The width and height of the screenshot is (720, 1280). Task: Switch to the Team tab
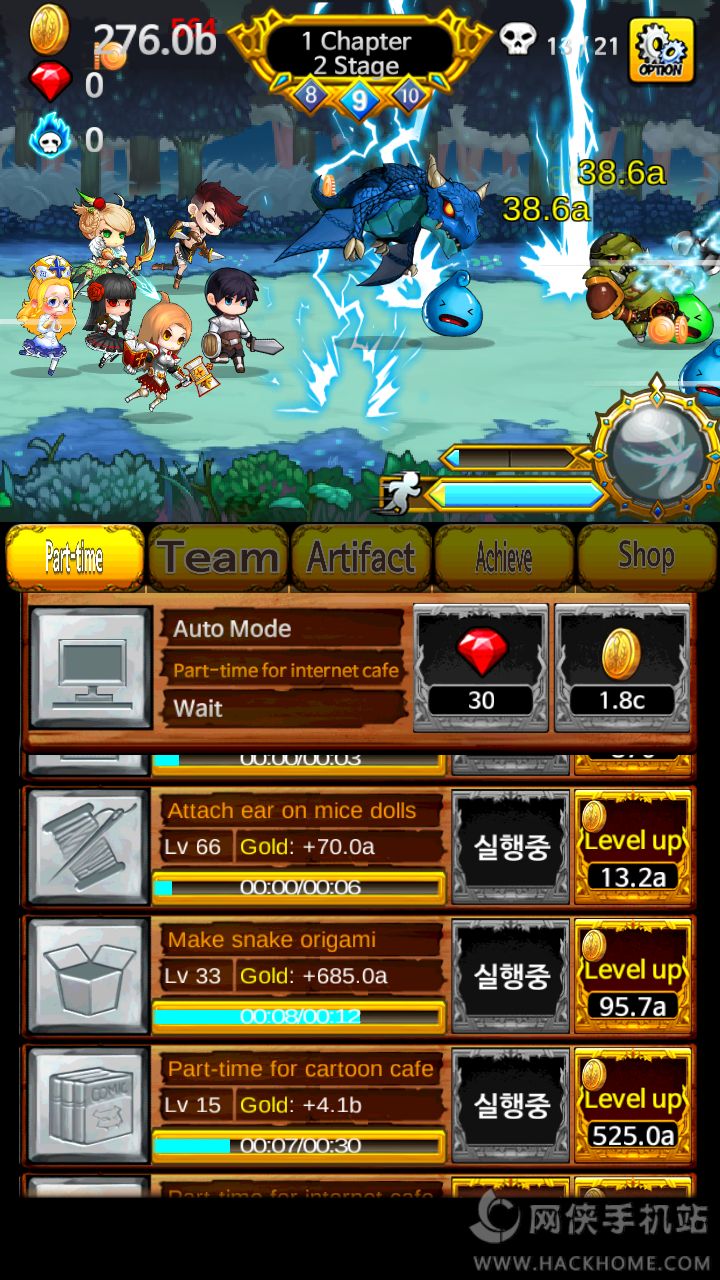pos(218,558)
